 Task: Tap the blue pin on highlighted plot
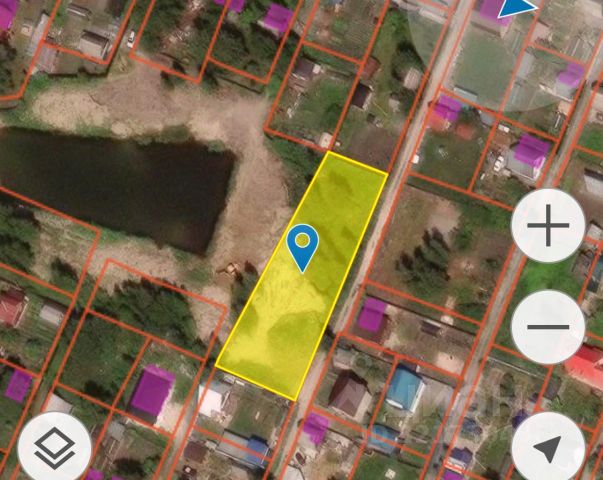[x=302, y=246]
